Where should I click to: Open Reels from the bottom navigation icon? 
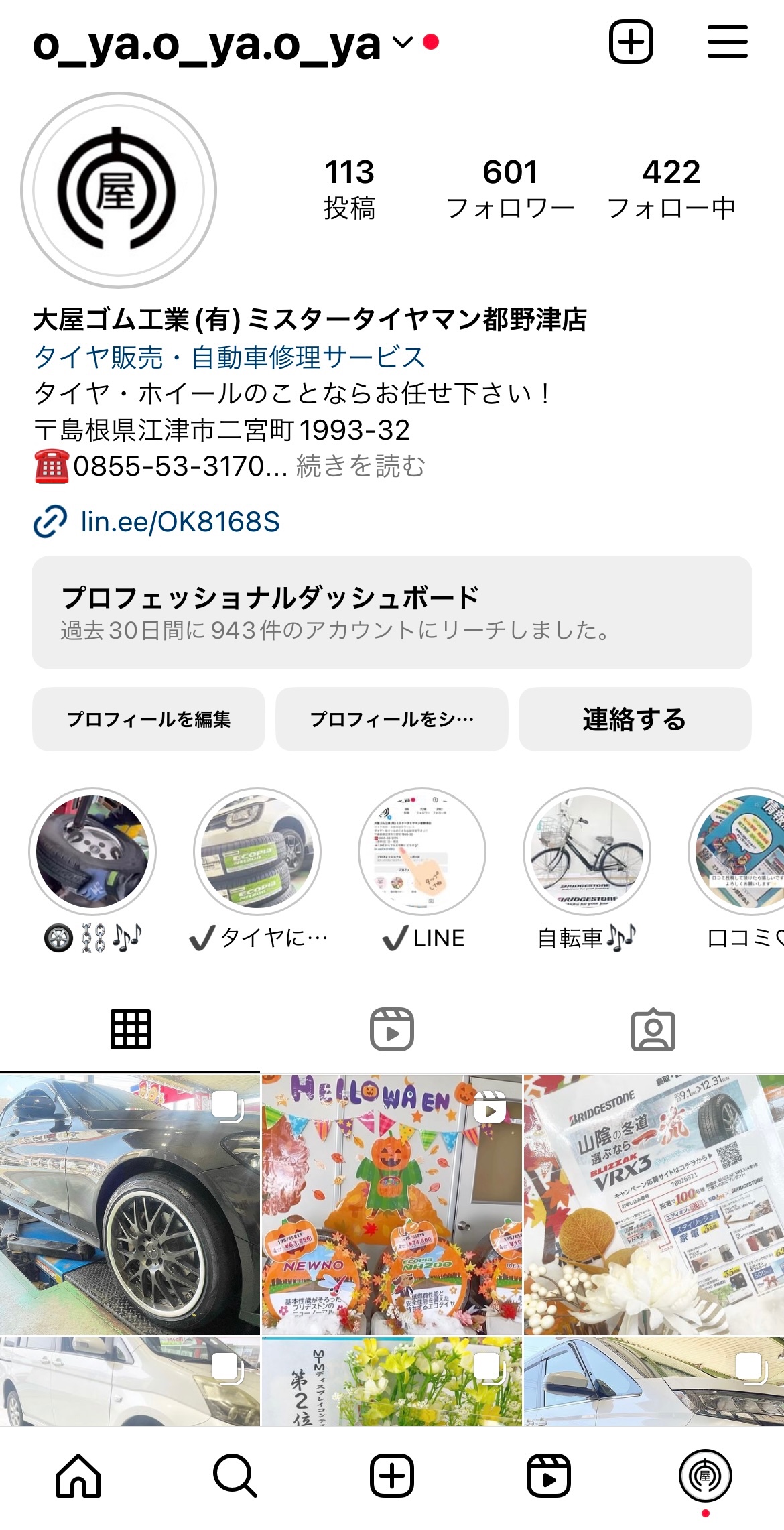pyautogui.click(x=549, y=1475)
